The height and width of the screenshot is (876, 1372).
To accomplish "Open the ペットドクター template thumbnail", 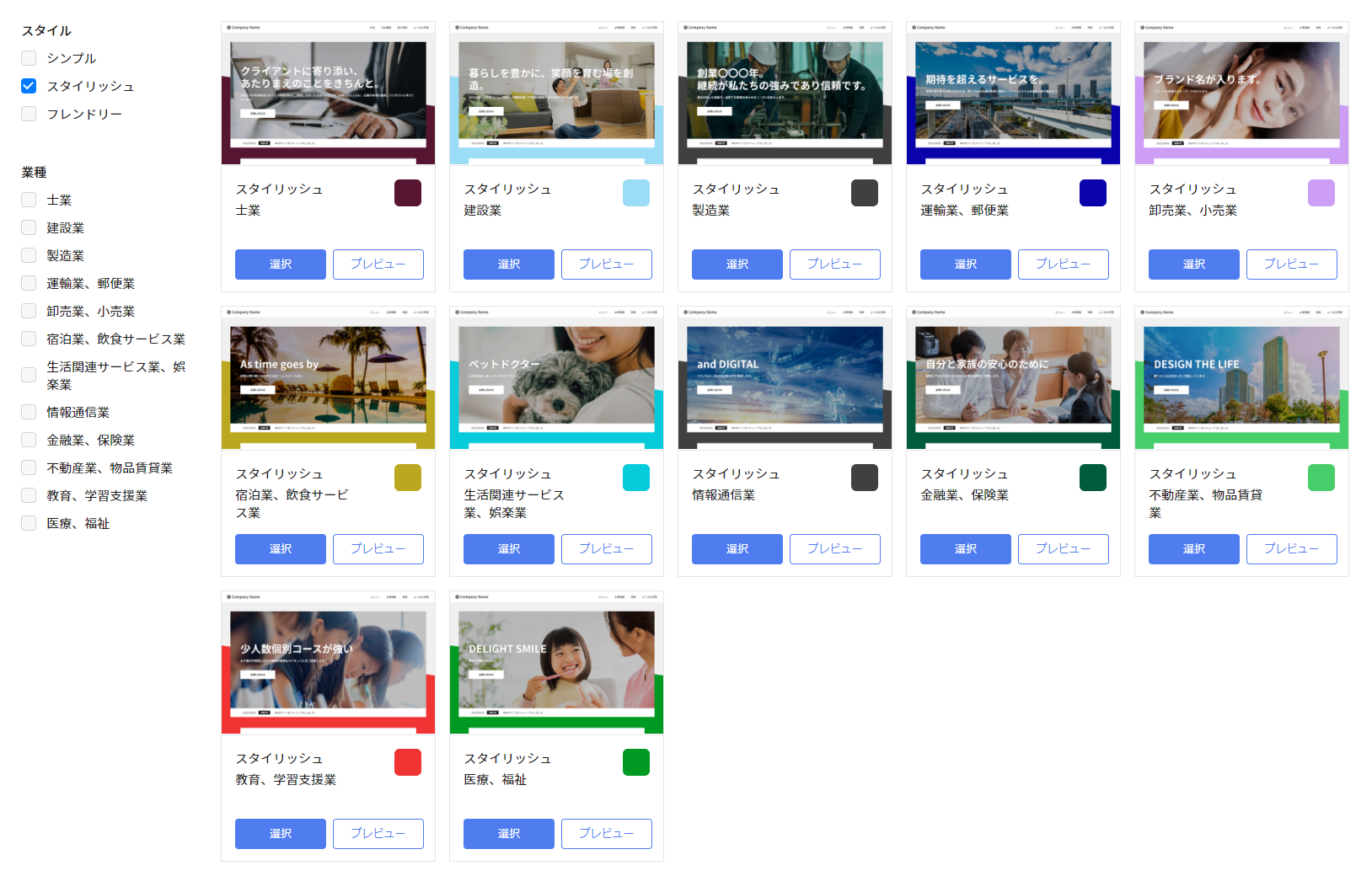I will point(556,378).
